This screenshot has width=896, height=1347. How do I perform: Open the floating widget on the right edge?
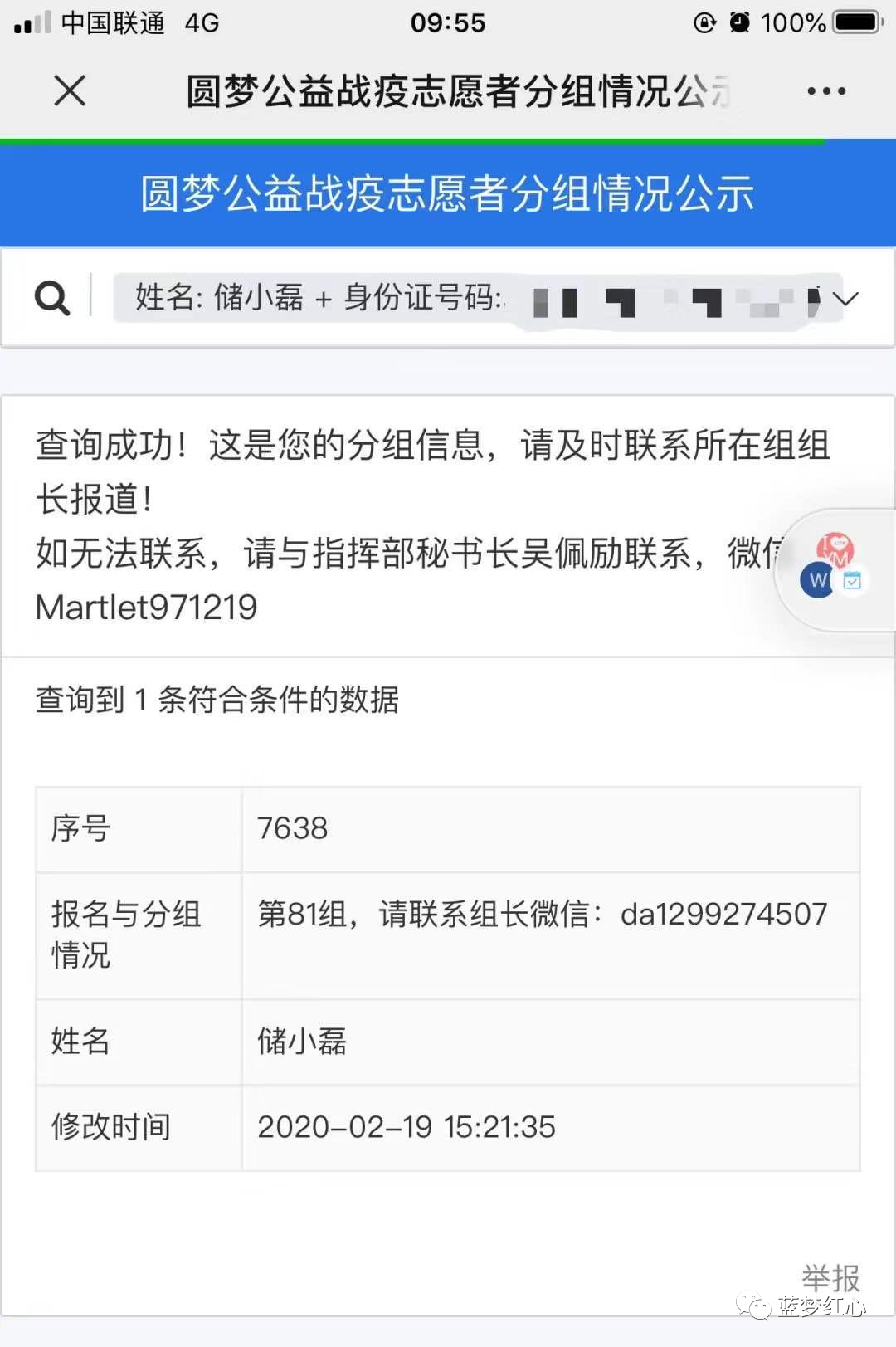click(x=835, y=569)
